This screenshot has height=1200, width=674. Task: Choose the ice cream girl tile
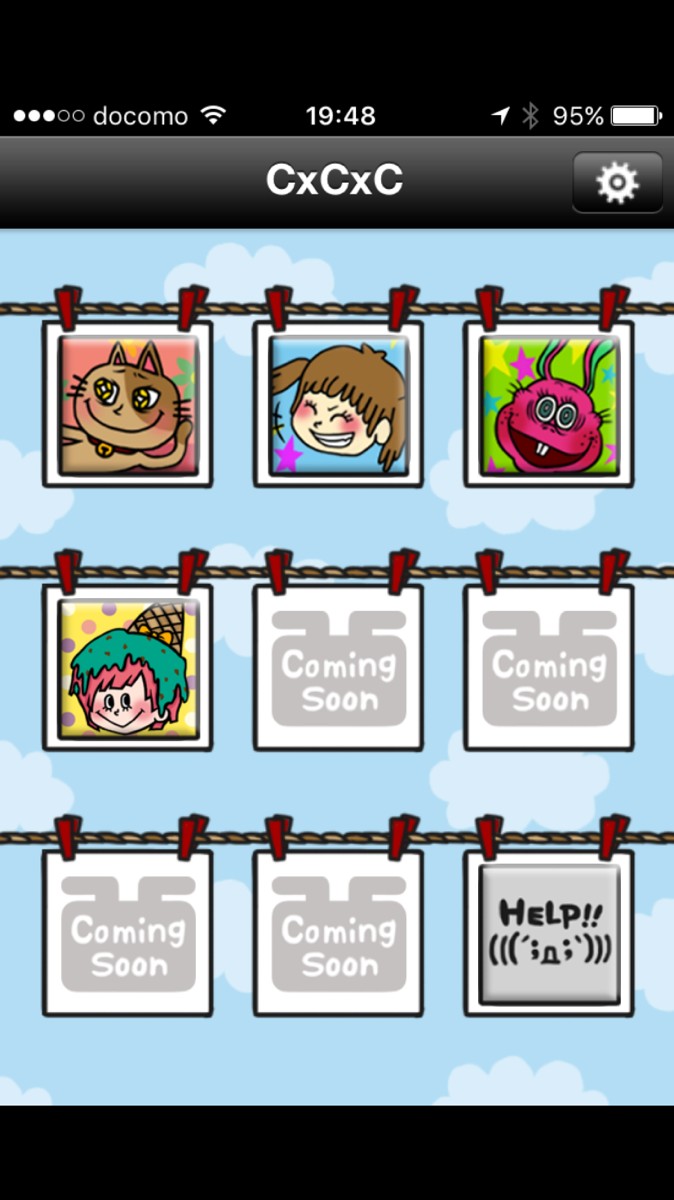128,668
